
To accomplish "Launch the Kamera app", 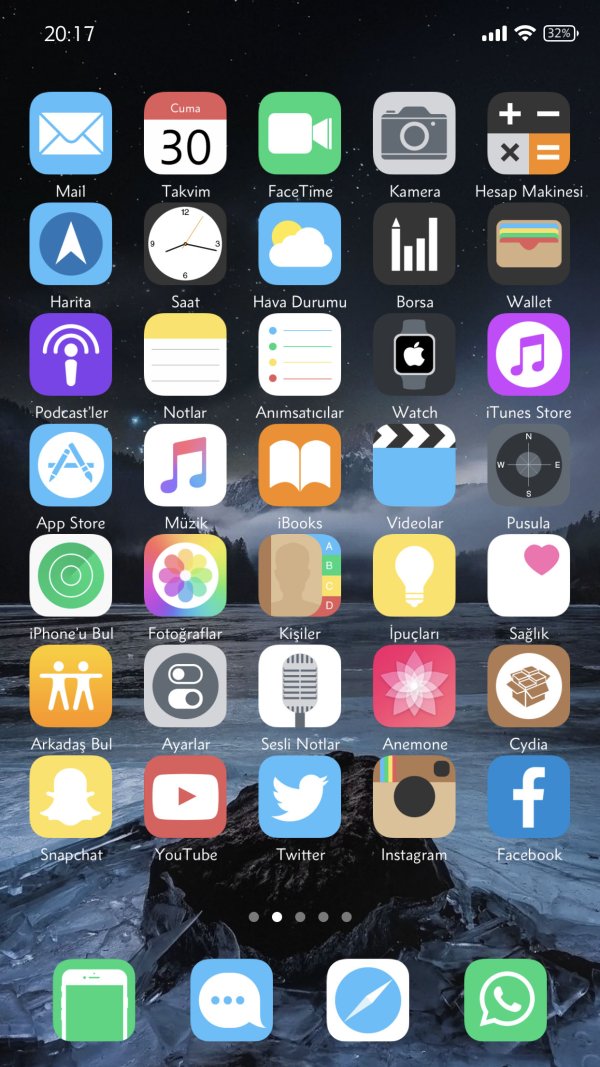I will click(414, 134).
